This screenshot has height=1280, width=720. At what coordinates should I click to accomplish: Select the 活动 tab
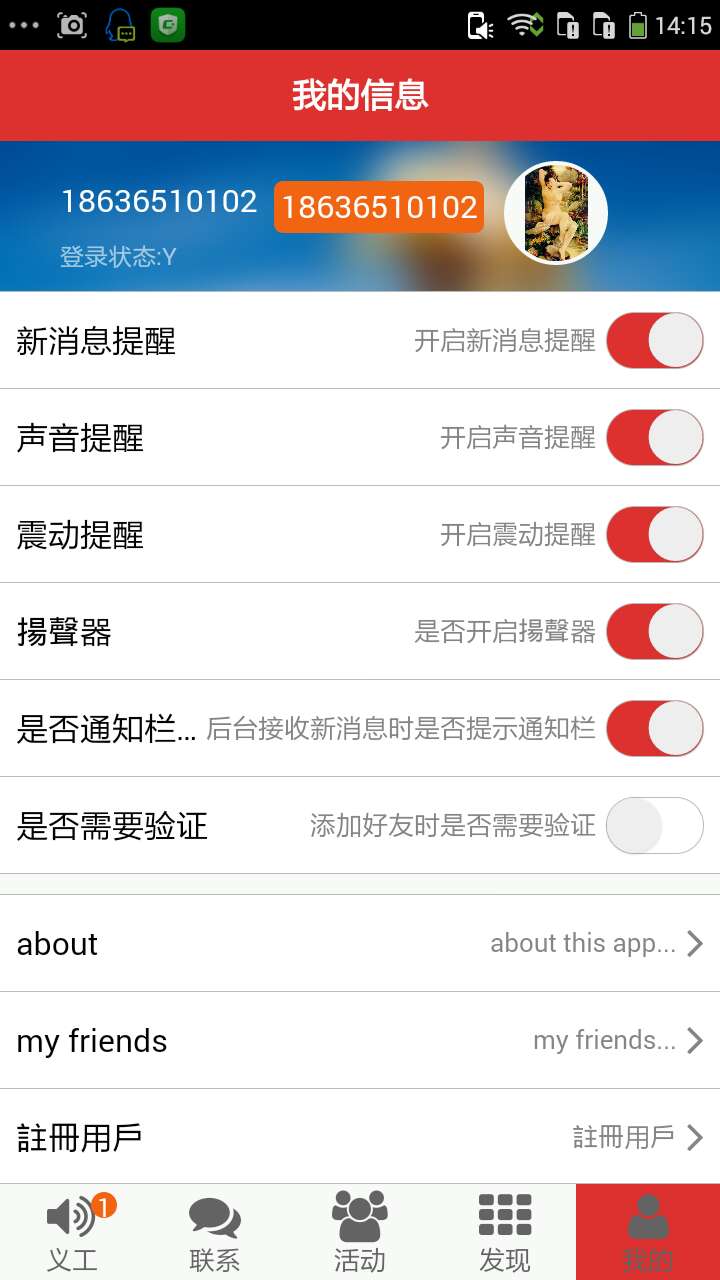(360, 1232)
